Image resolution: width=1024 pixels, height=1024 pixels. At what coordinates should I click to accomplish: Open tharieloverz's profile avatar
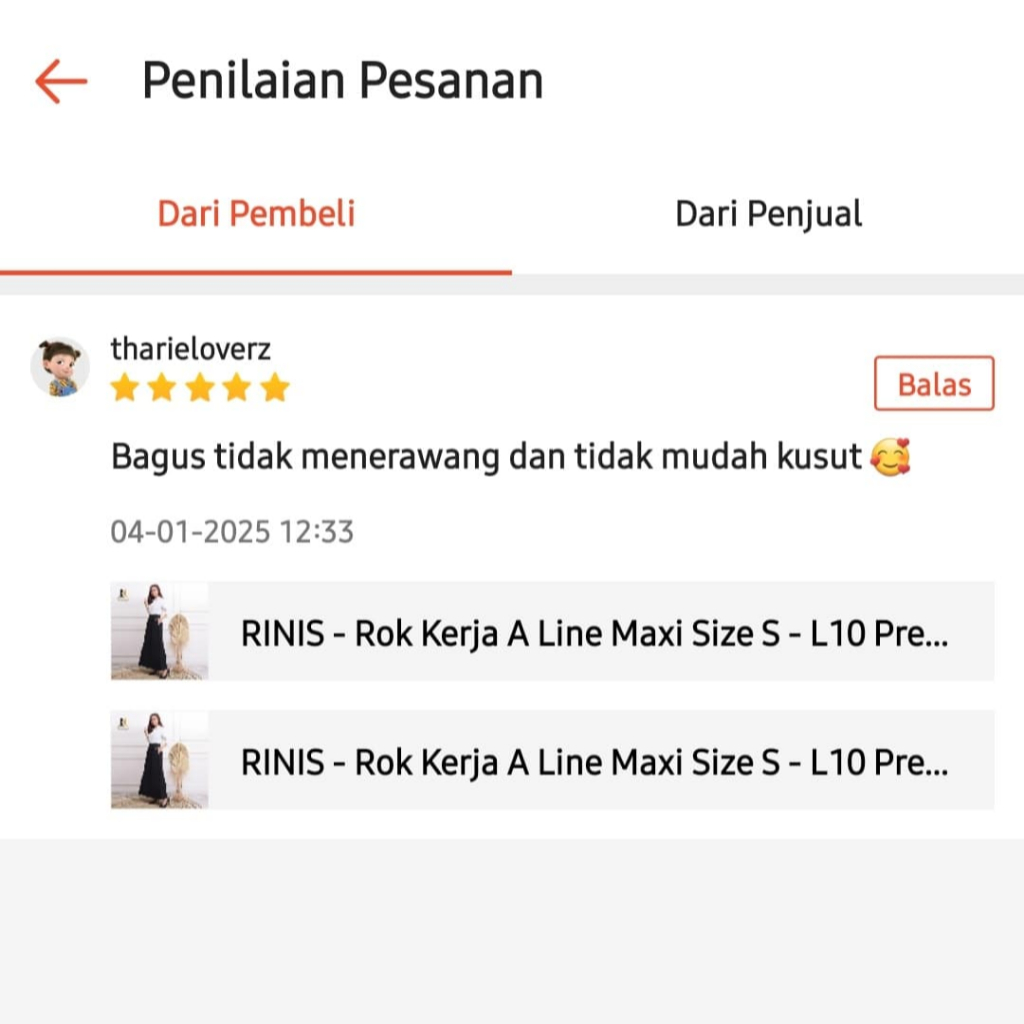coord(60,367)
